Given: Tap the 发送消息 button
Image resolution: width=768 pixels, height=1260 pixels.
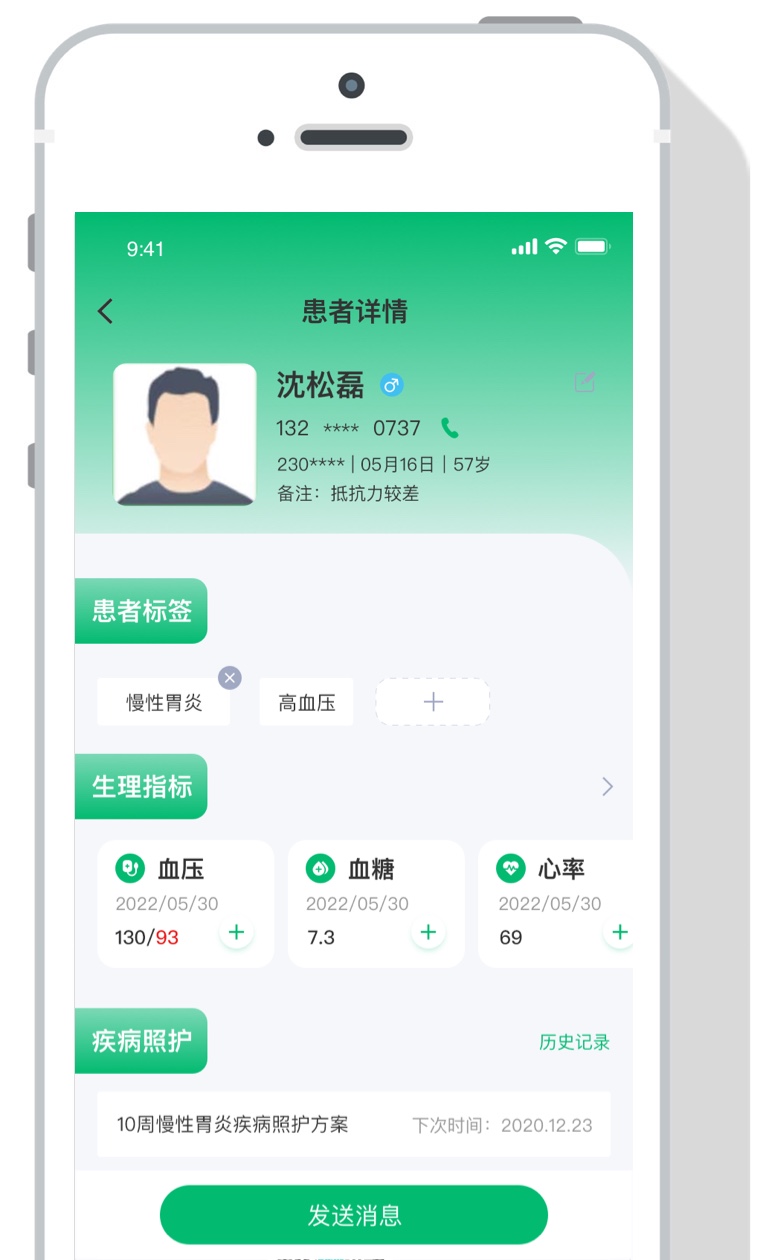Looking at the screenshot, I should (354, 1216).
